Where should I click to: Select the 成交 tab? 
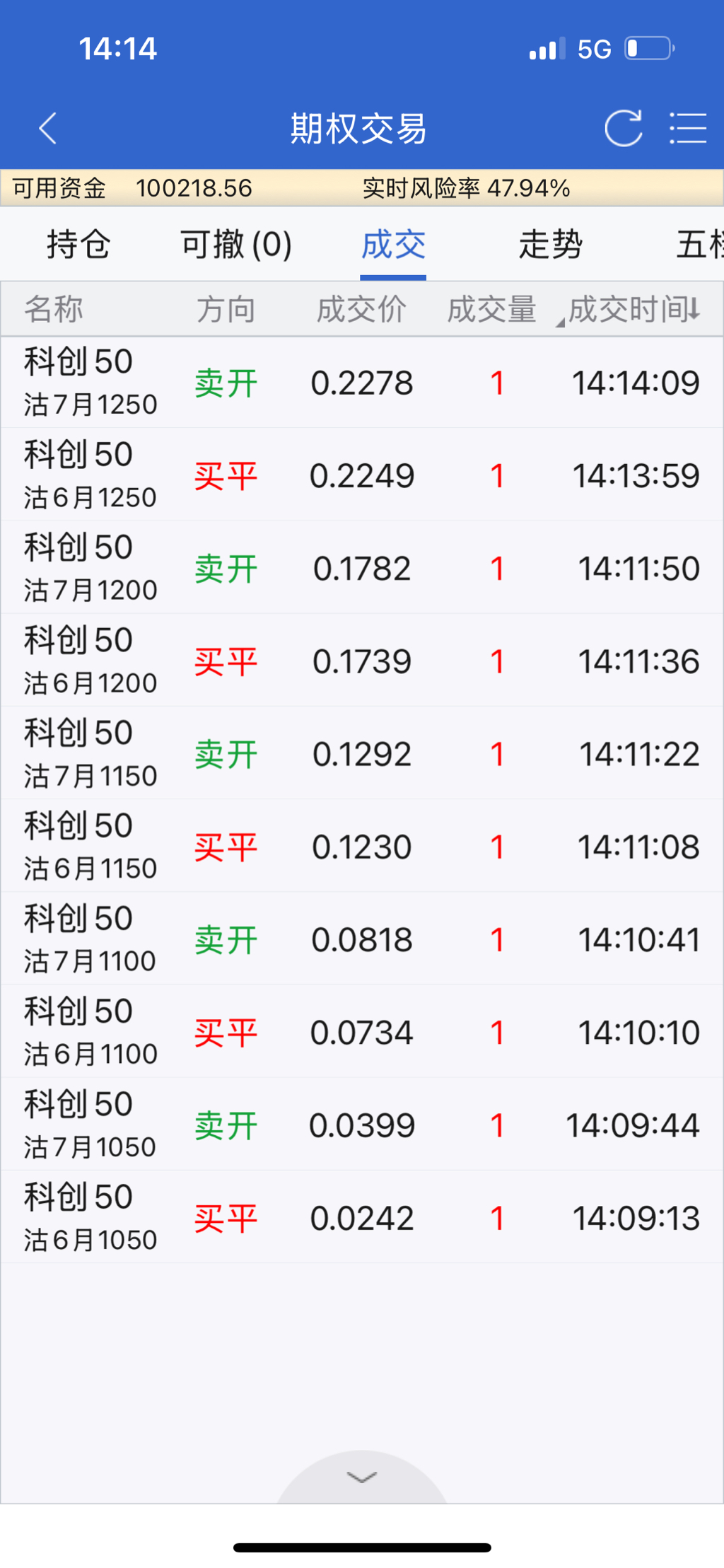(x=393, y=245)
